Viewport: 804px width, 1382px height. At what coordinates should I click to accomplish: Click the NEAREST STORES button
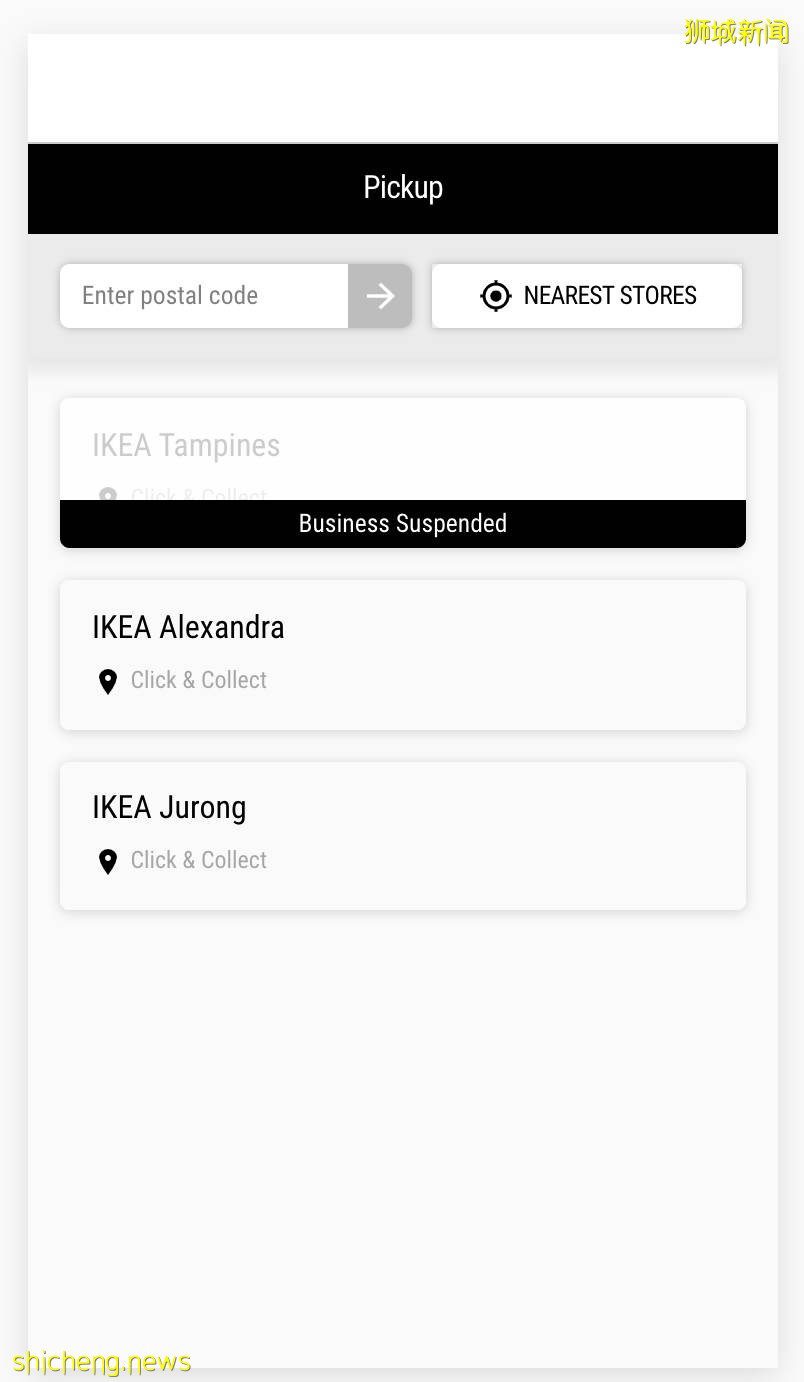(x=586, y=296)
